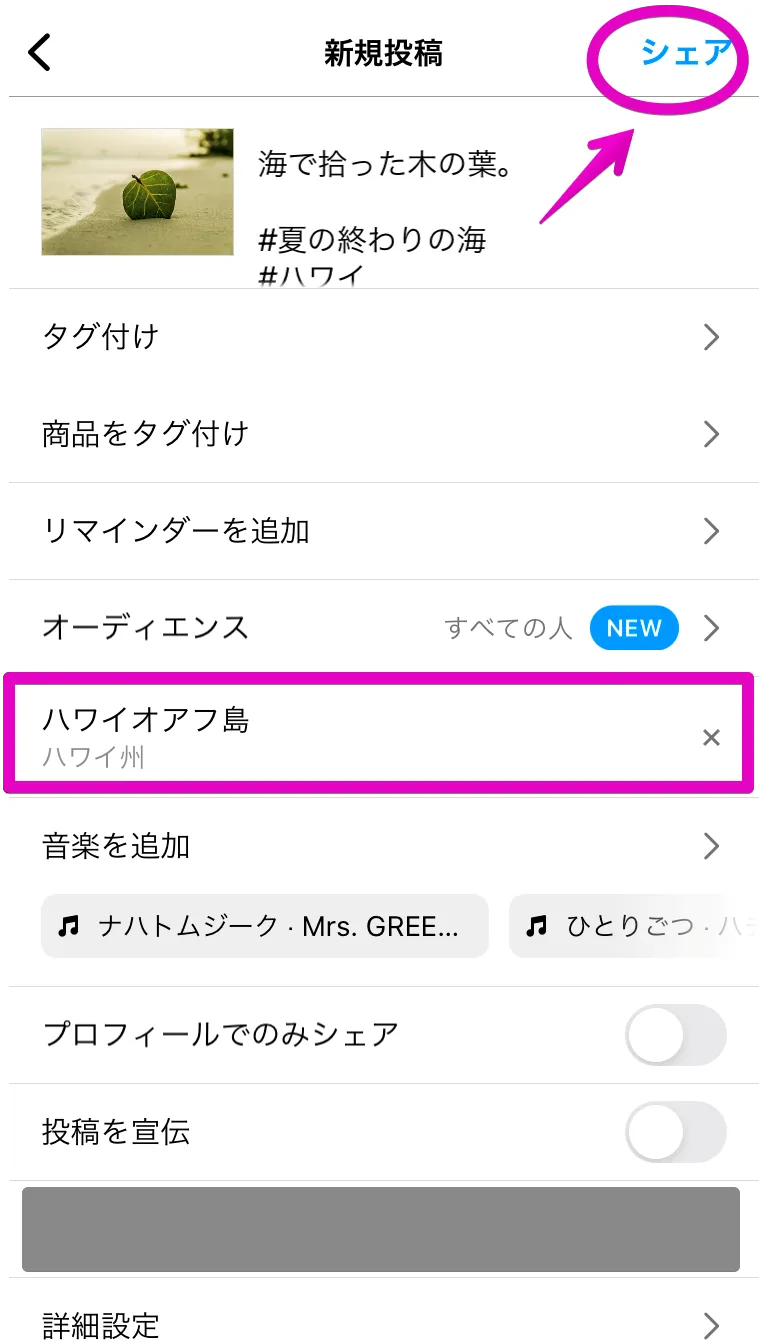Open the オーディエンス setting
This screenshot has width=759, height=1342.
point(380,628)
